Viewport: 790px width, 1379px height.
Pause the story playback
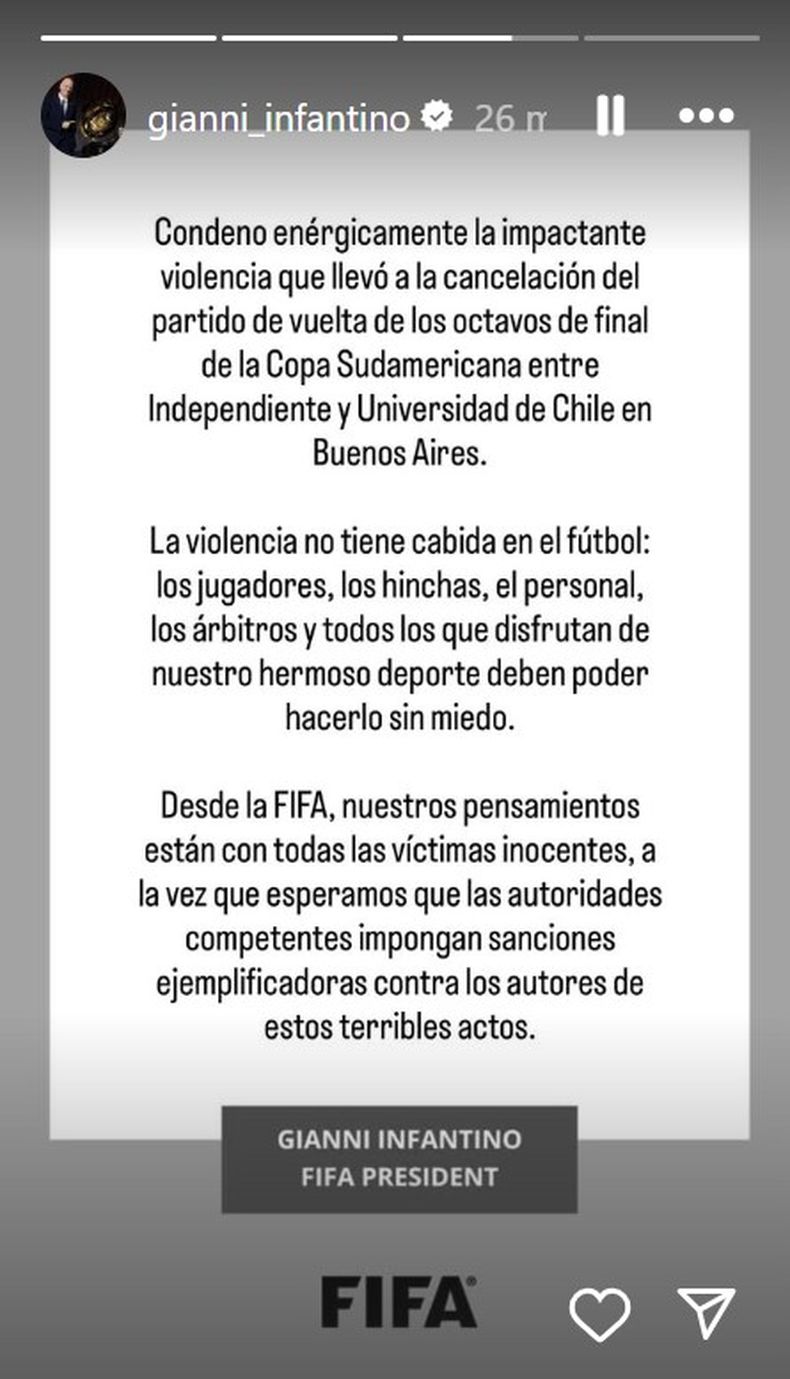pos(610,116)
